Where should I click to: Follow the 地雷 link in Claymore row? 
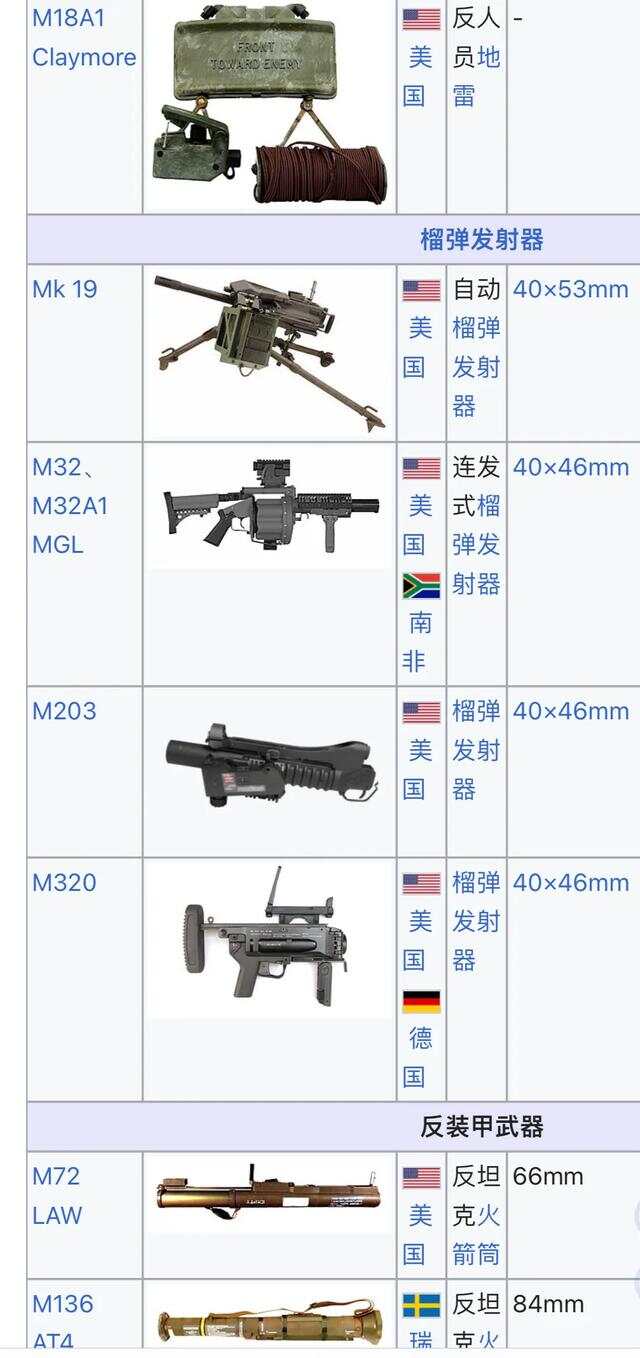click(476, 76)
